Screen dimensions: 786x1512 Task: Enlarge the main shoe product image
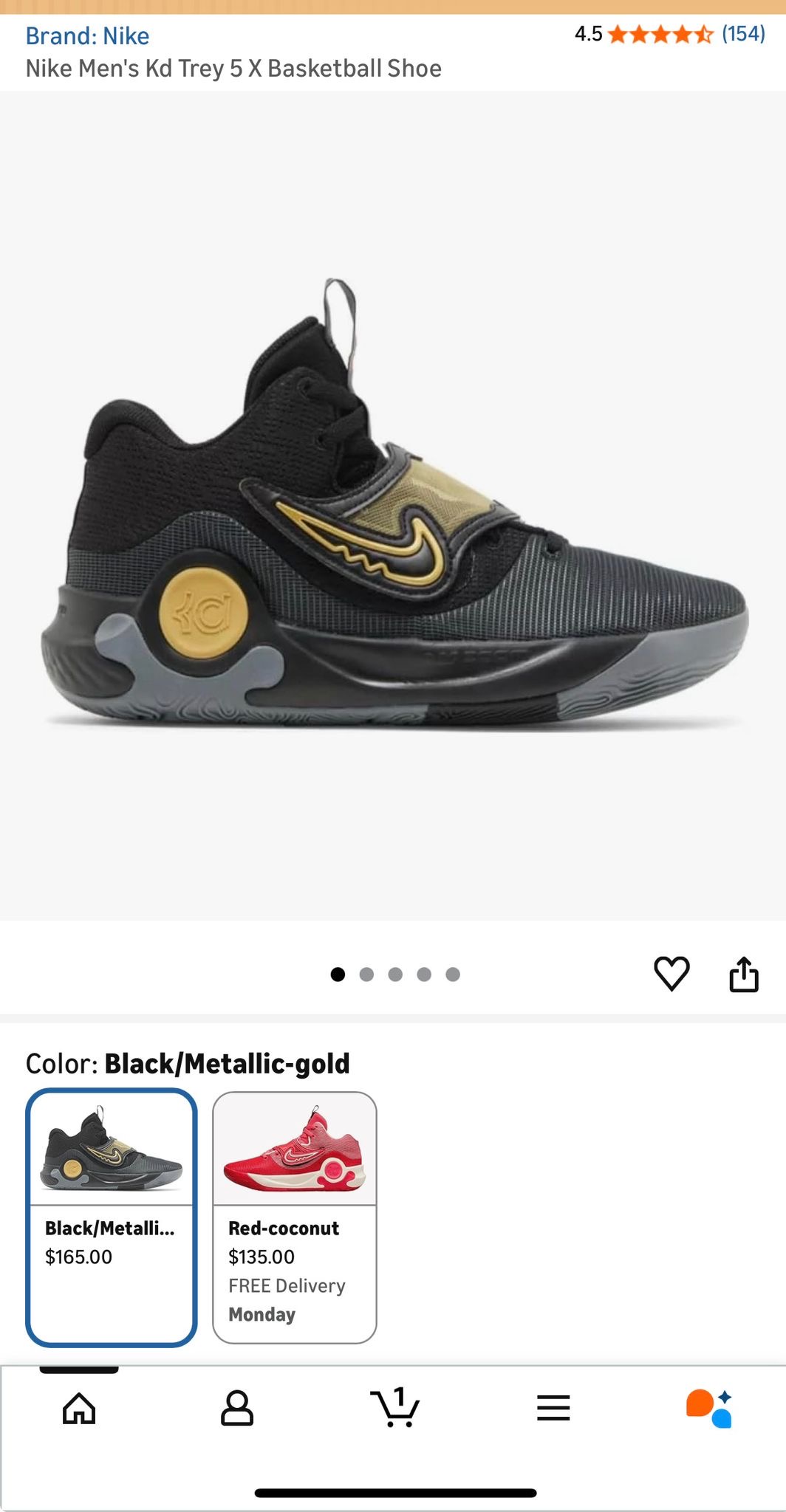(x=393, y=505)
